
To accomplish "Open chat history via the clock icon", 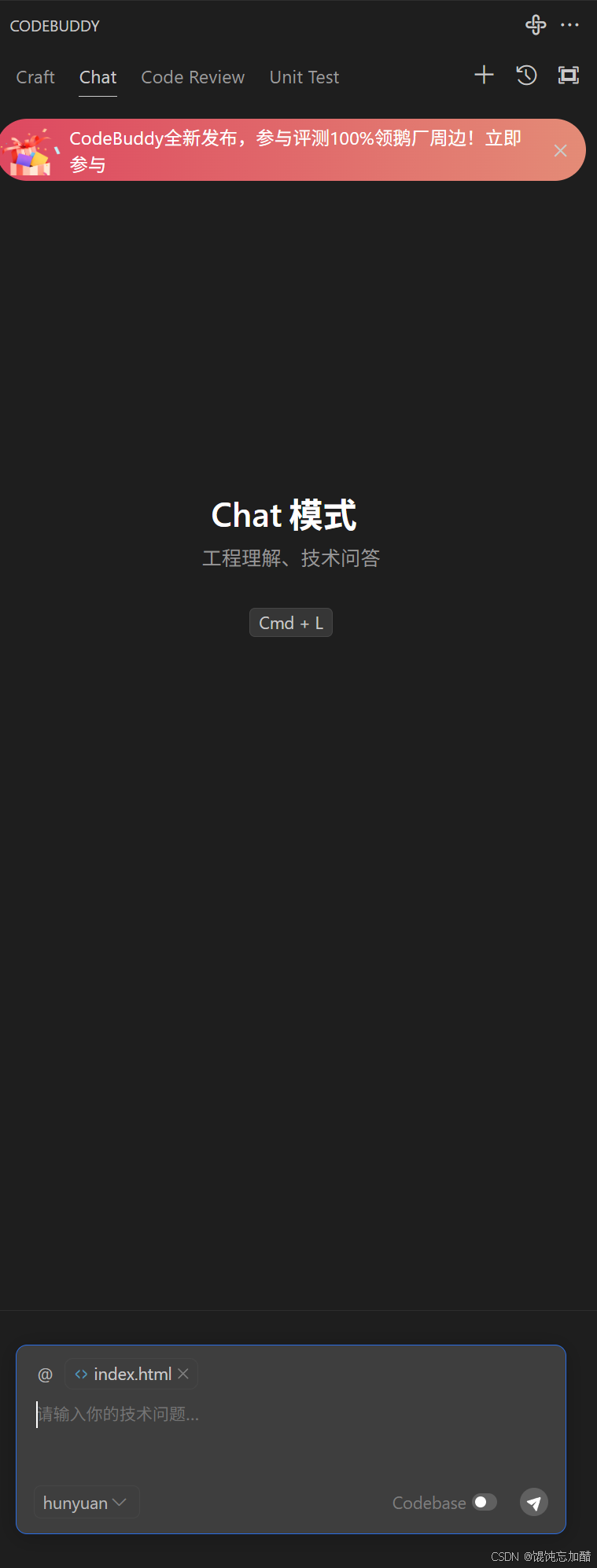I will coord(526,75).
